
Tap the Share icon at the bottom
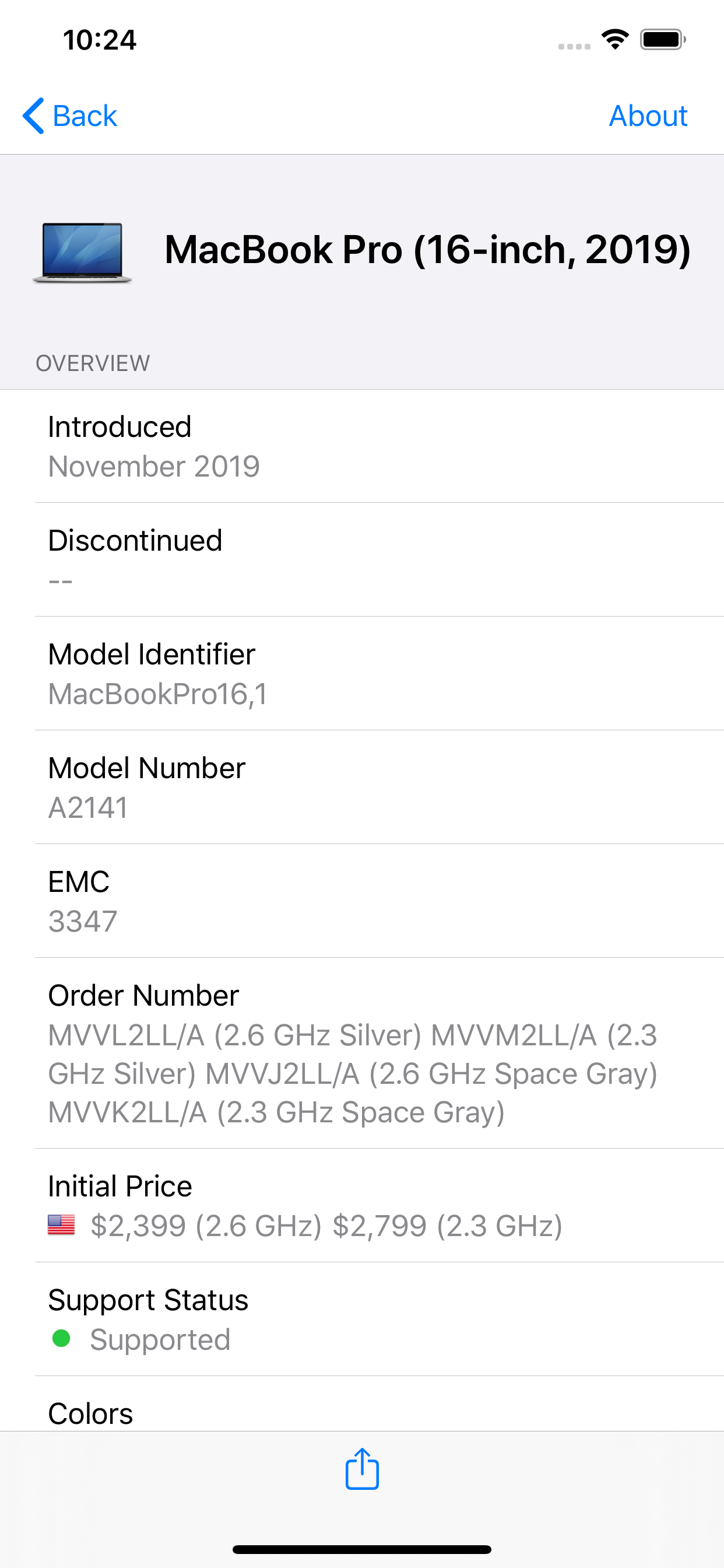[362, 1468]
